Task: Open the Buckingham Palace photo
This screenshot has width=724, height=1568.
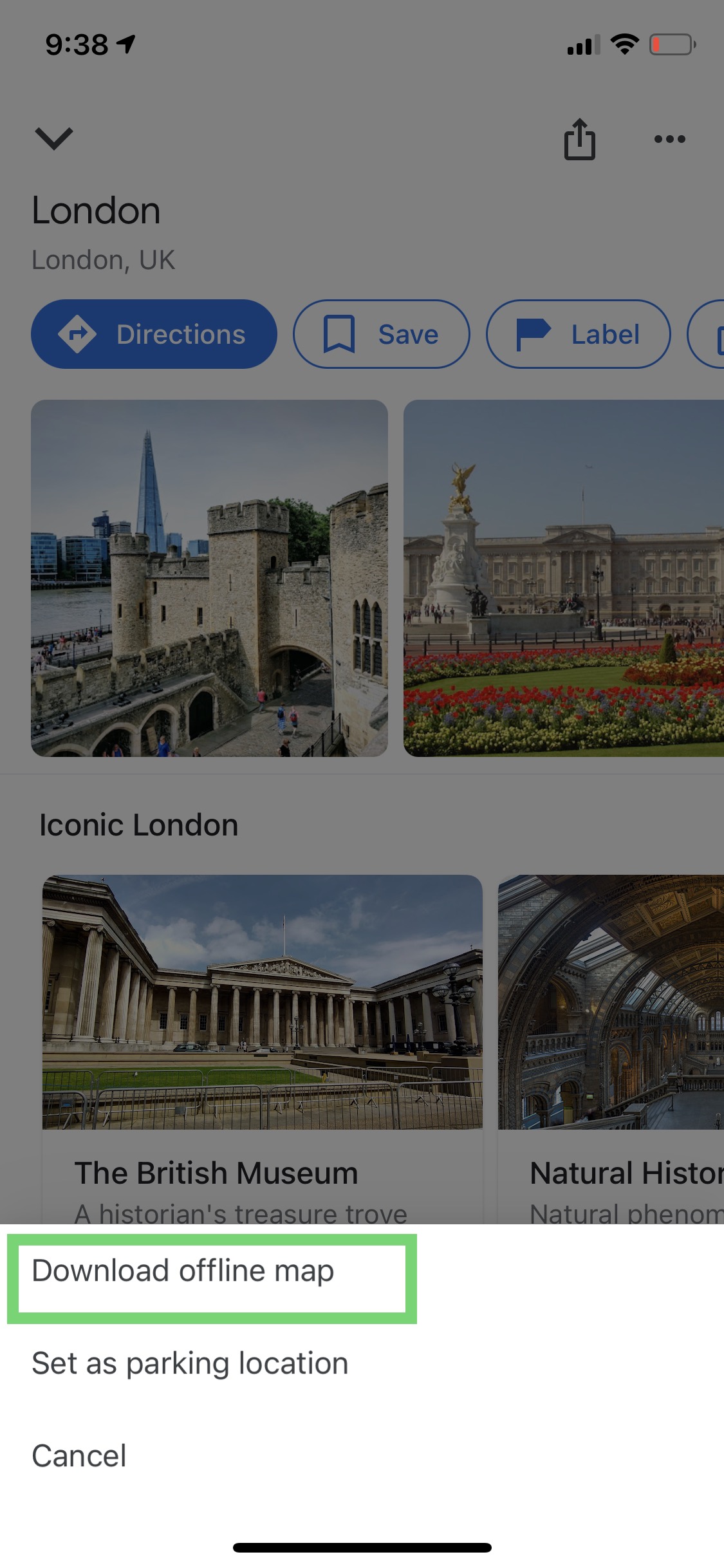Action: coord(563,578)
